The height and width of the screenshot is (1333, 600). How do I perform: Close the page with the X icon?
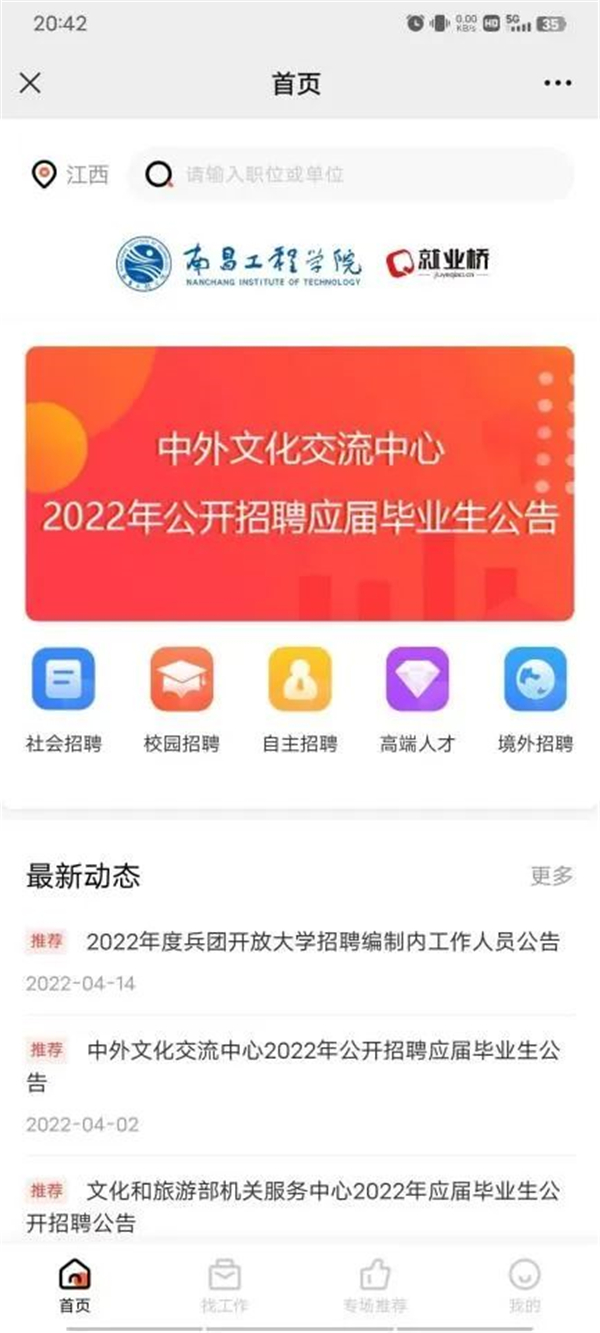pyautogui.click(x=30, y=83)
